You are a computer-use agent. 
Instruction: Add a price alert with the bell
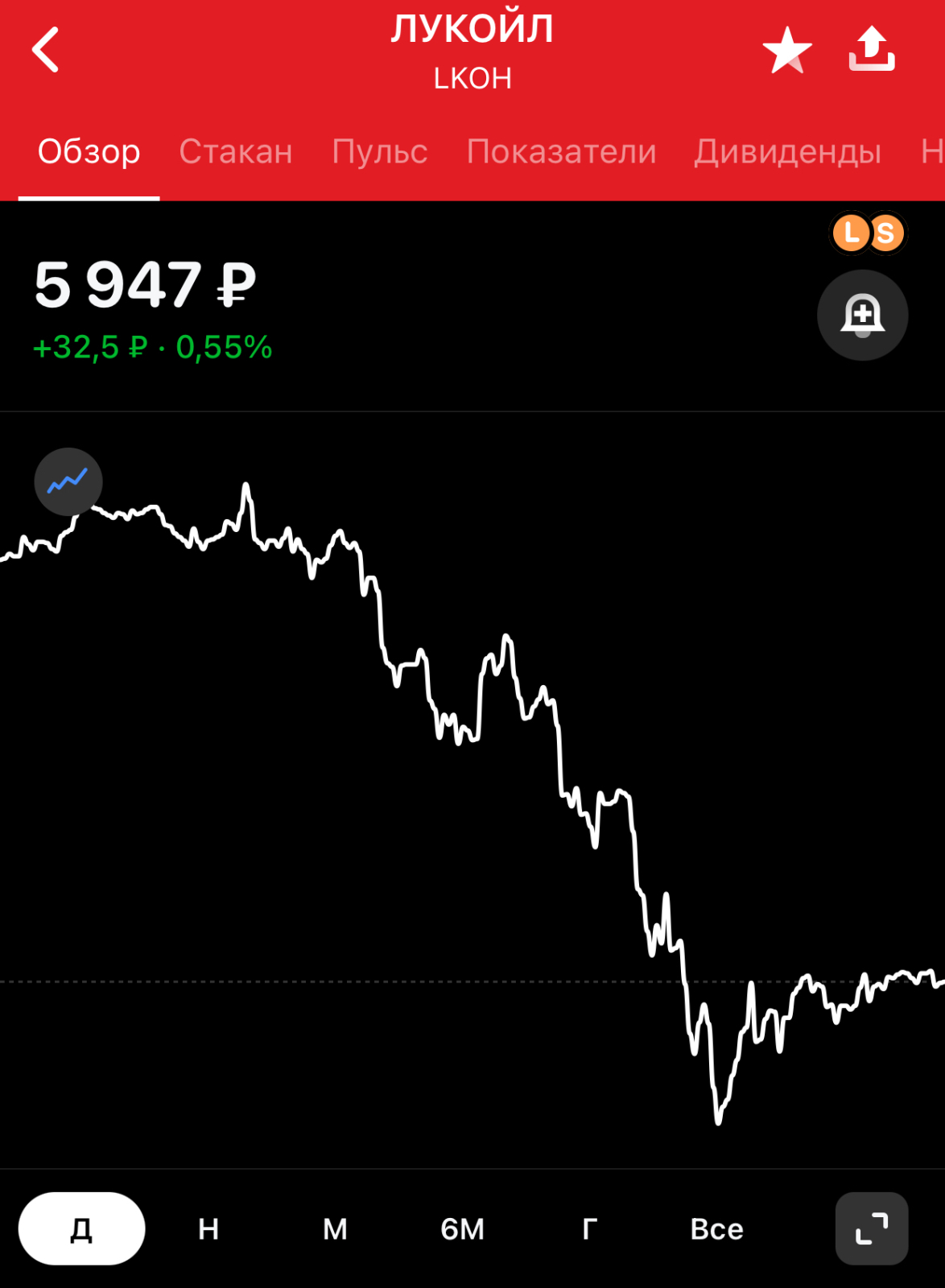(x=862, y=315)
